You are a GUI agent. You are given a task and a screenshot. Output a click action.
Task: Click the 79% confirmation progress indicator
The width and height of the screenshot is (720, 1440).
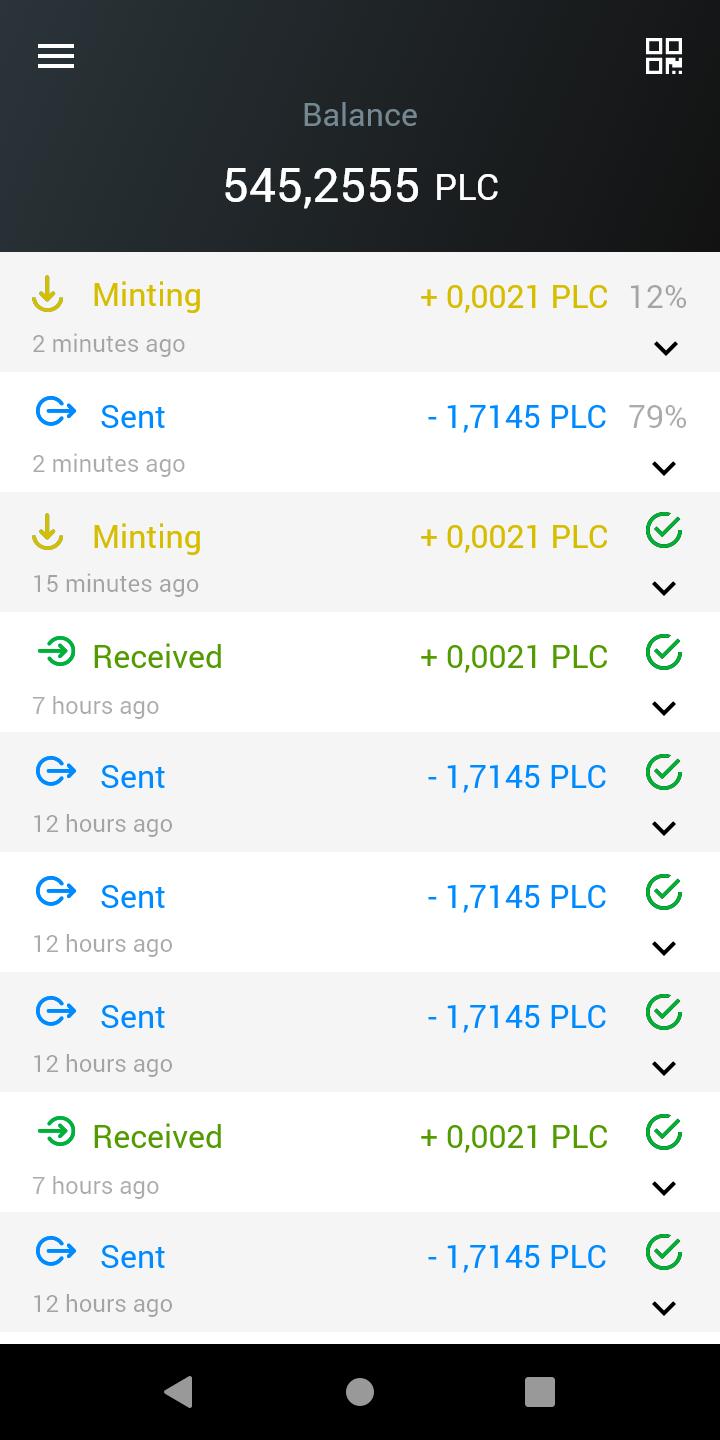(656, 416)
